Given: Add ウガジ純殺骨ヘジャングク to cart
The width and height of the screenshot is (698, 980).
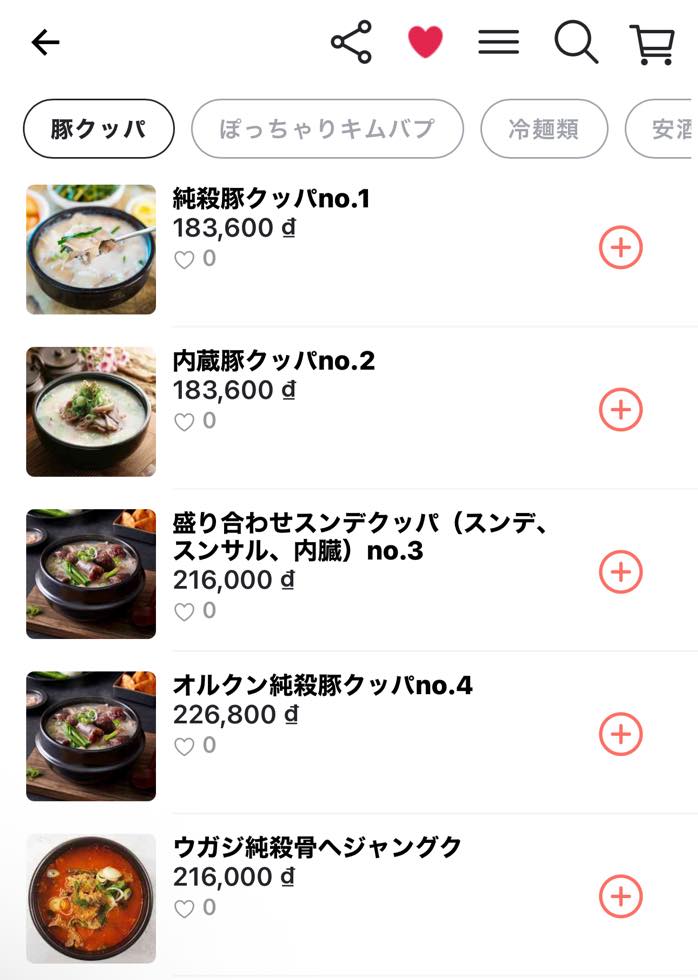Looking at the screenshot, I should tap(620, 896).
